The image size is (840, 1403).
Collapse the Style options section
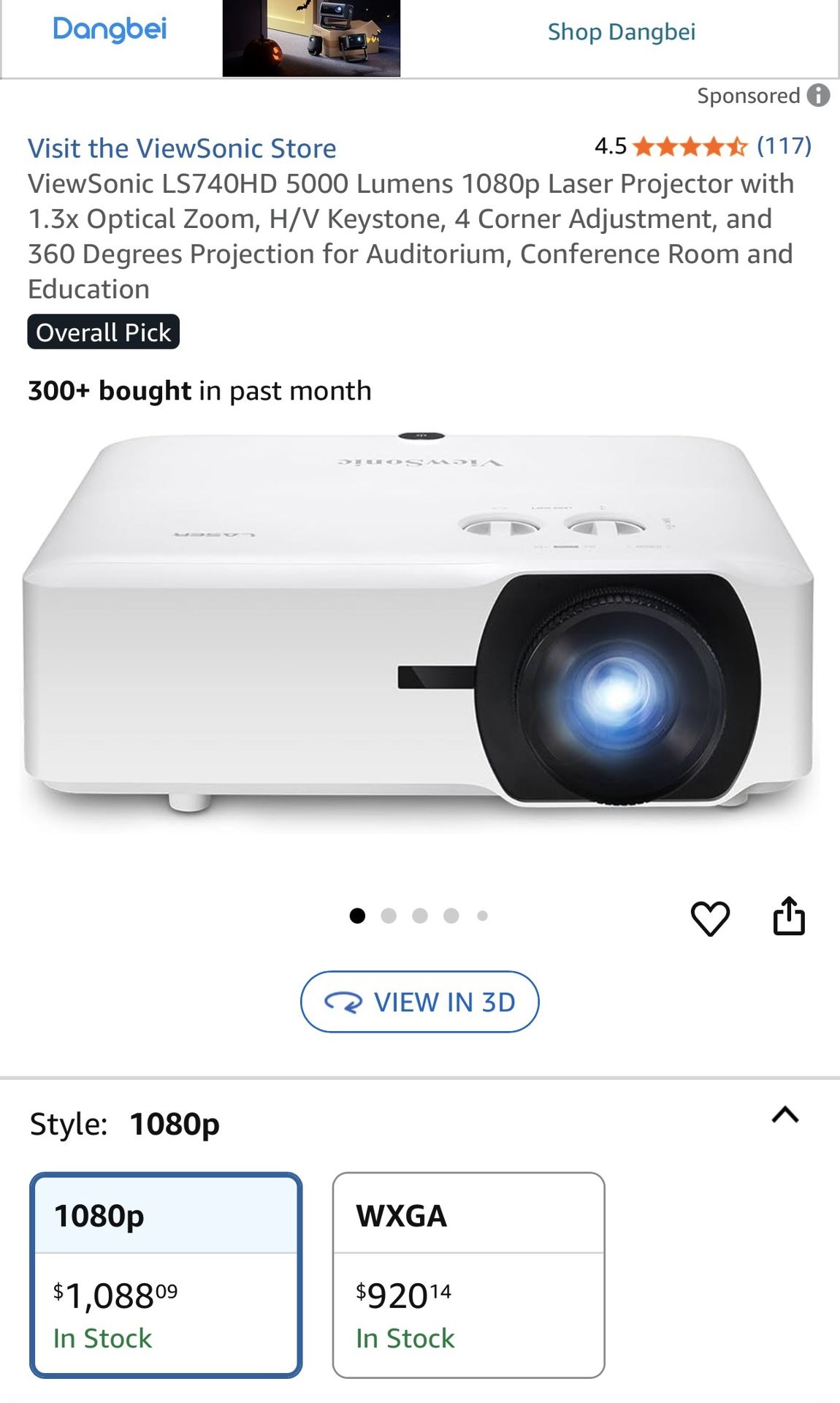coord(785,1115)
